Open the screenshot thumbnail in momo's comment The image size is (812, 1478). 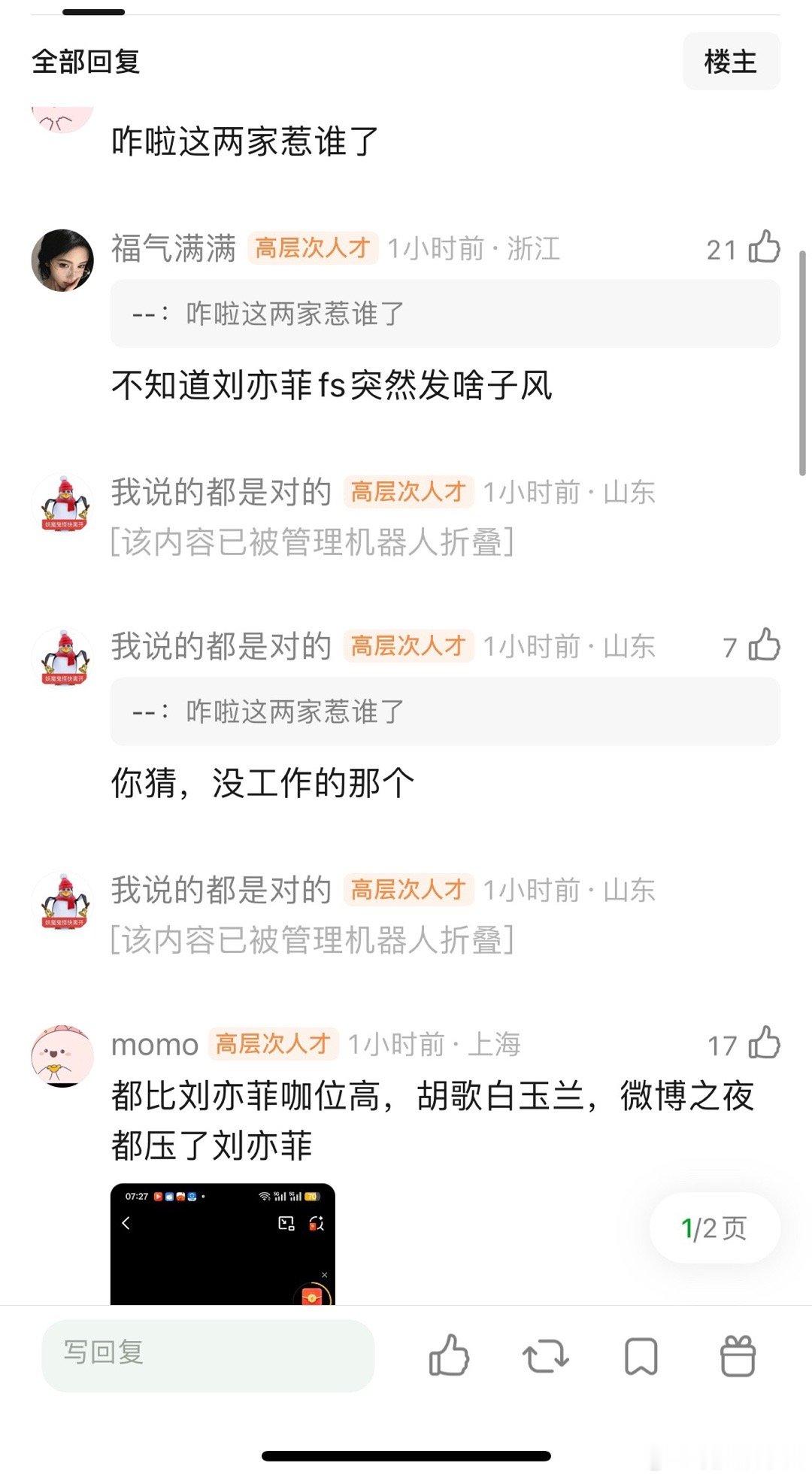(226, 1241)
